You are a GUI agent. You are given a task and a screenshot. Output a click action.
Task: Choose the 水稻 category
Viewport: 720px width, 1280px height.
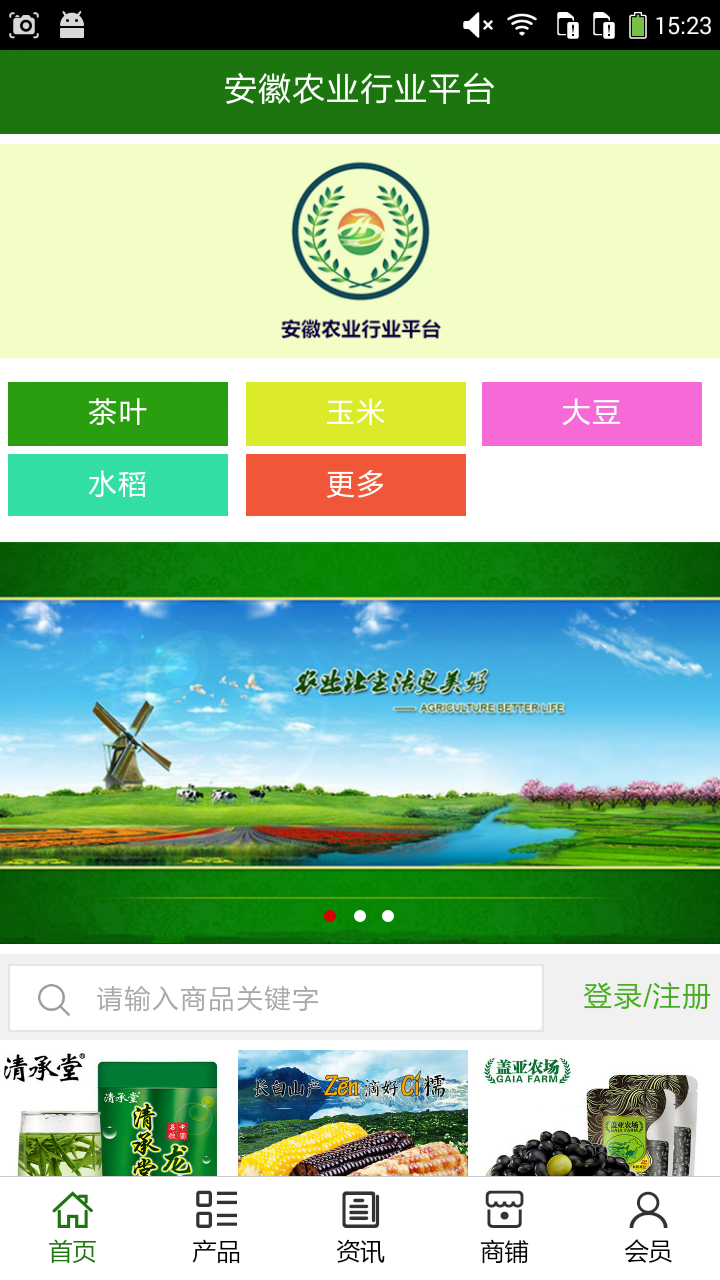118,485
